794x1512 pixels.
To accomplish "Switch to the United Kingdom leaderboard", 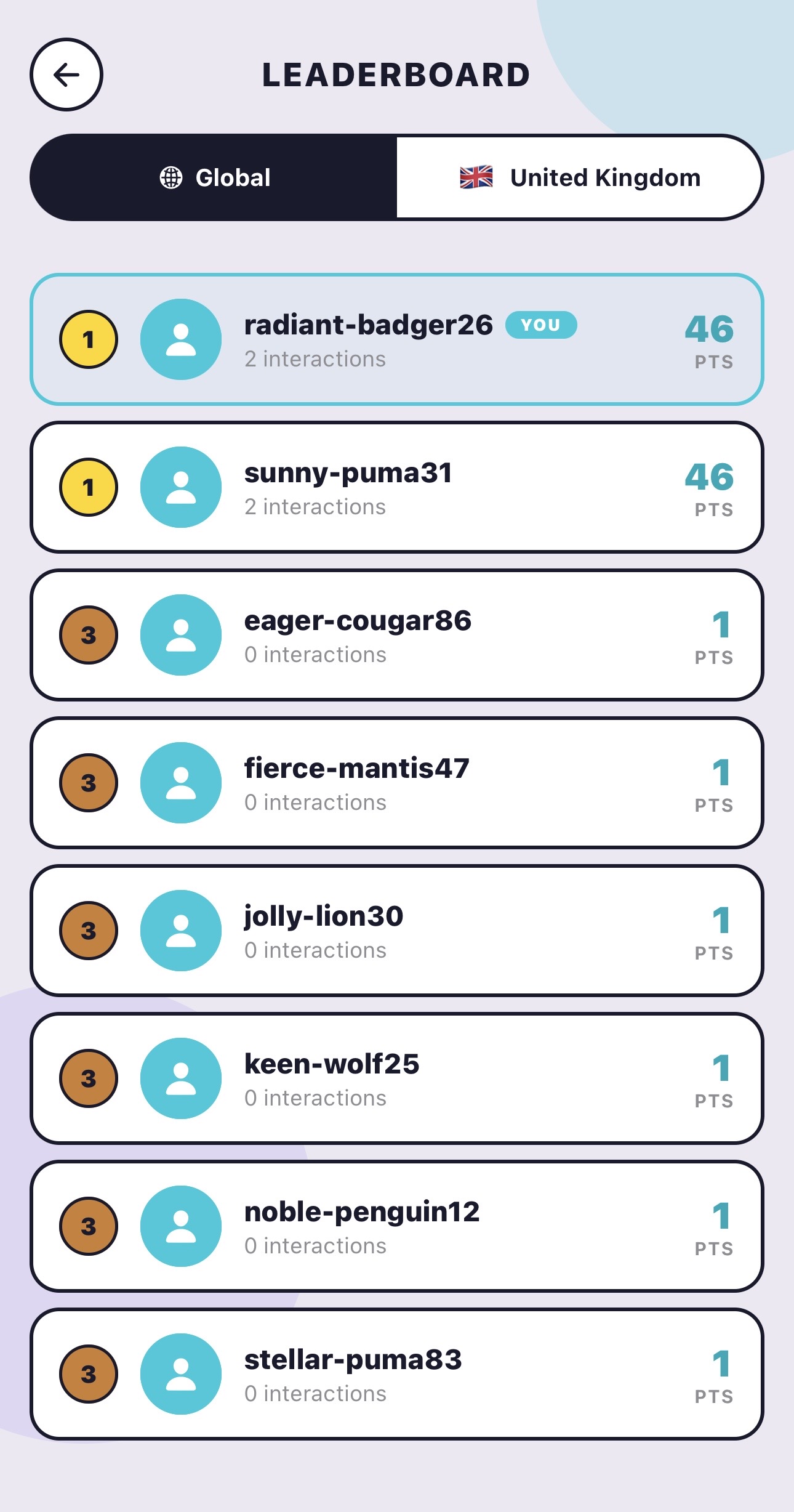I will pos(579,177).
